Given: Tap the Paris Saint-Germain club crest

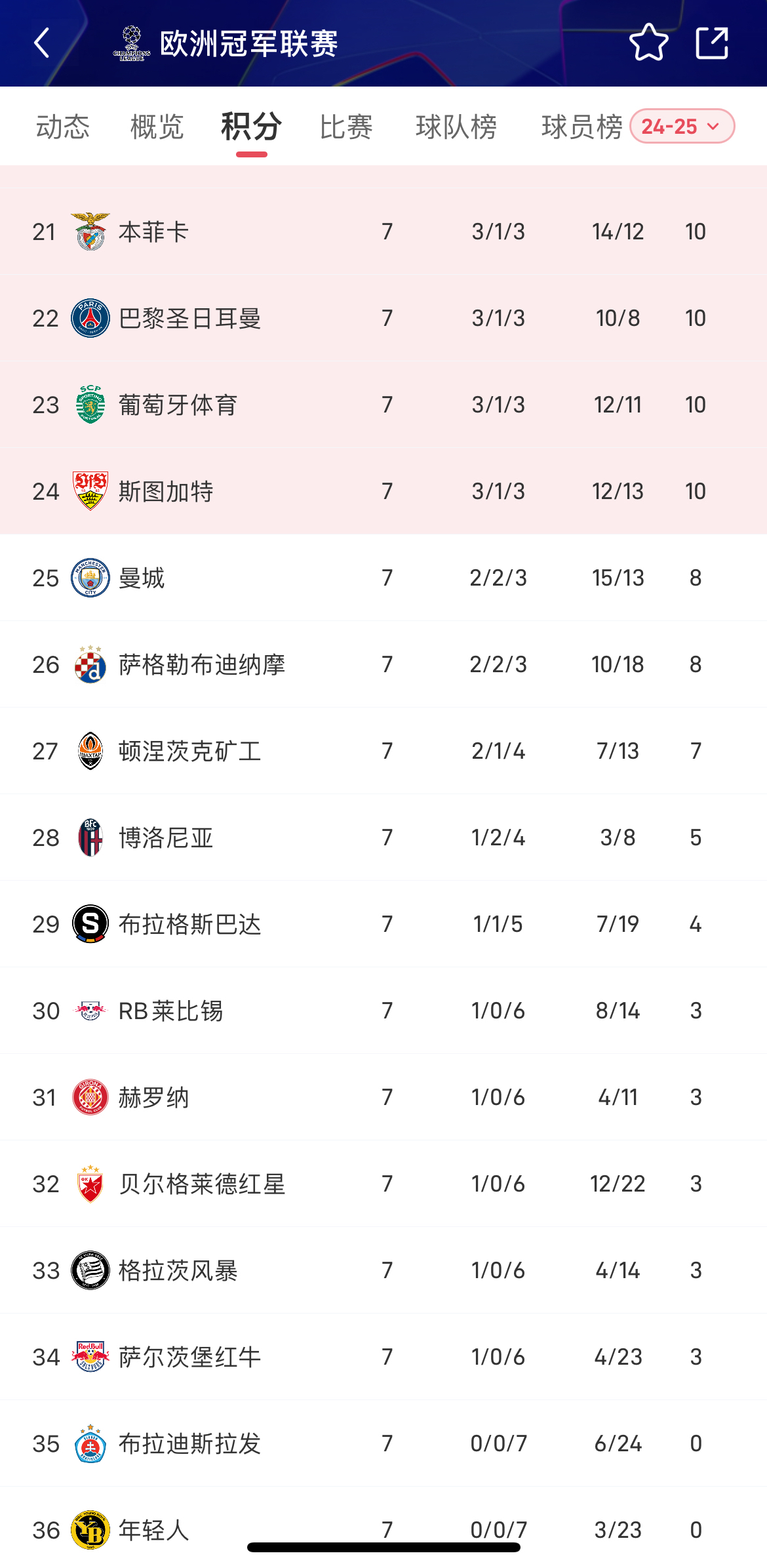Looking at the screenshot, I should pos(90,317).
